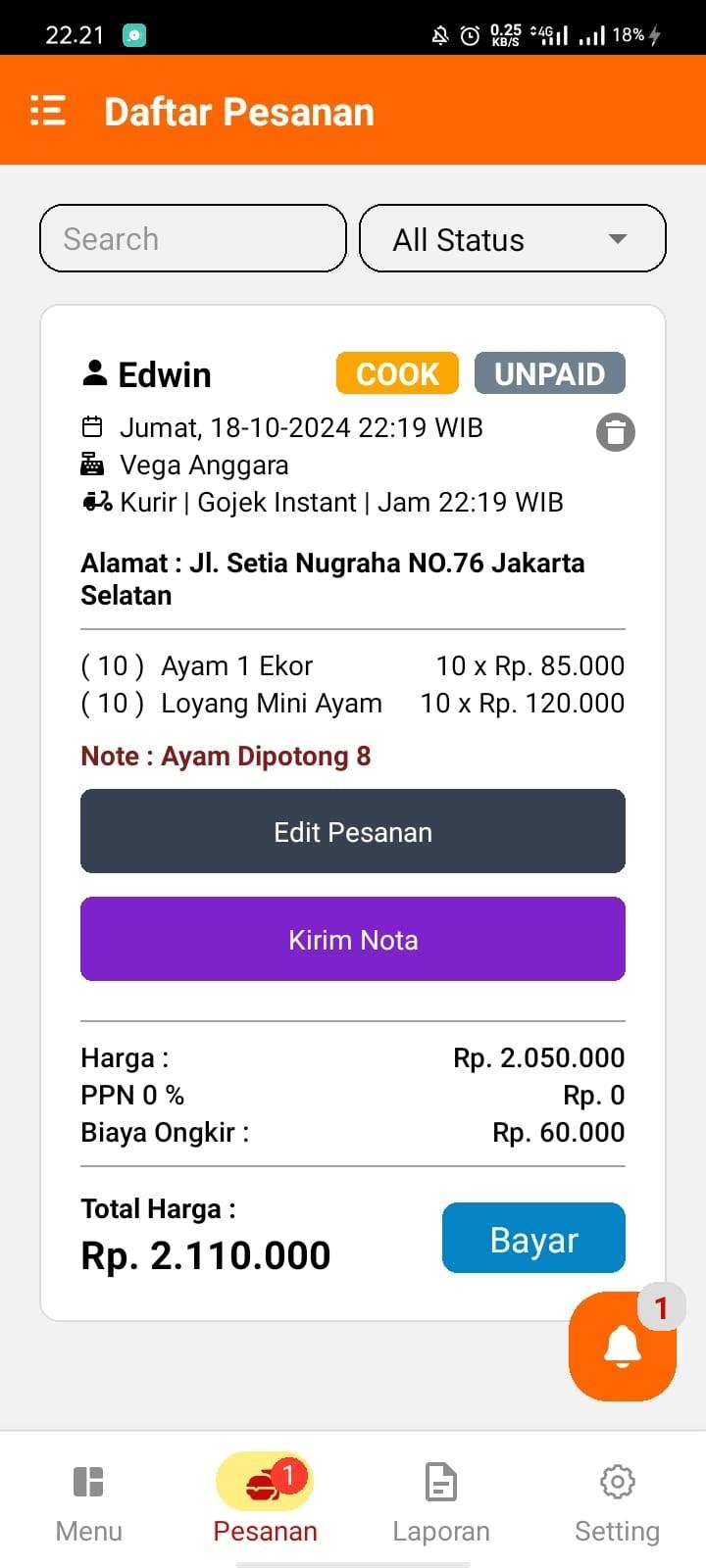Image resolution: width=706 pixels, height=1568 pixels.
Task: Expand the All Status dropdown
Action: (x=512, y=238)
